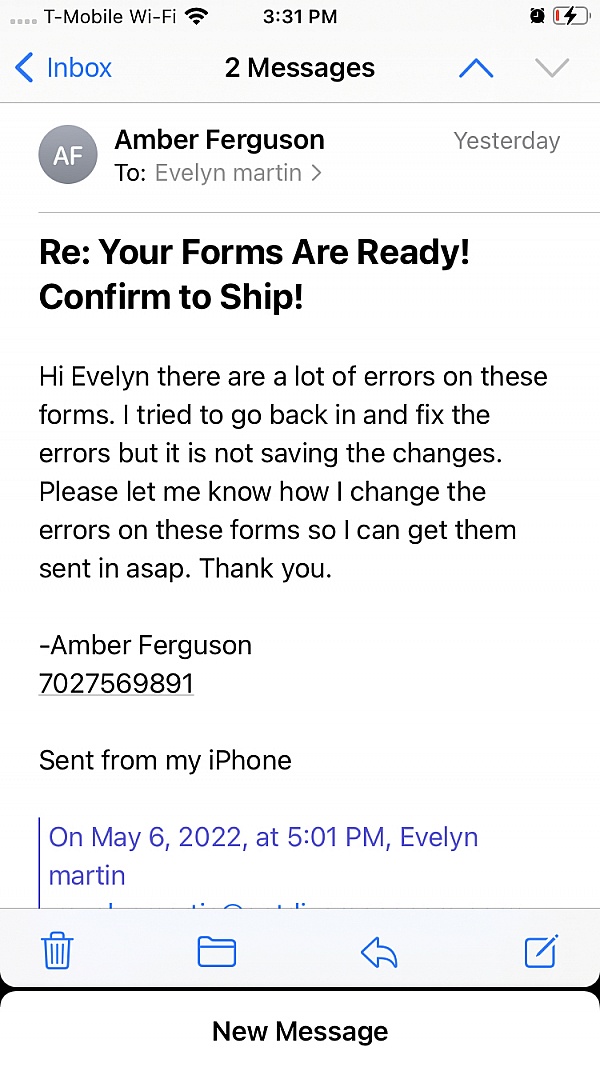The height and width of the screenshot is (1067, 600).
Task: Tap the down arrow for the next message
Action: [x=552, y=68]
